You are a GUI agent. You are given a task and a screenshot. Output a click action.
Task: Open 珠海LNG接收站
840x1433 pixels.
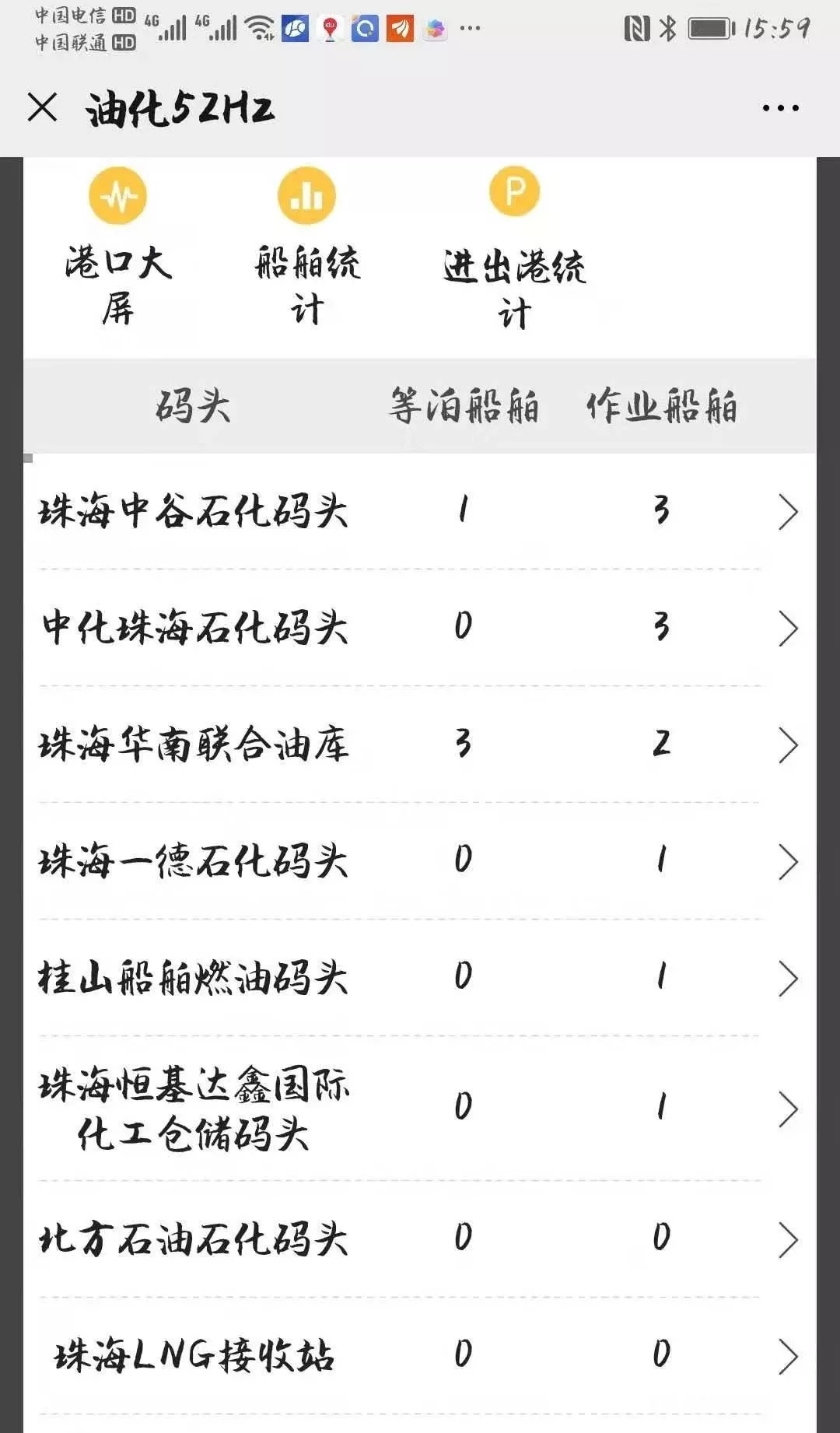420,1356
